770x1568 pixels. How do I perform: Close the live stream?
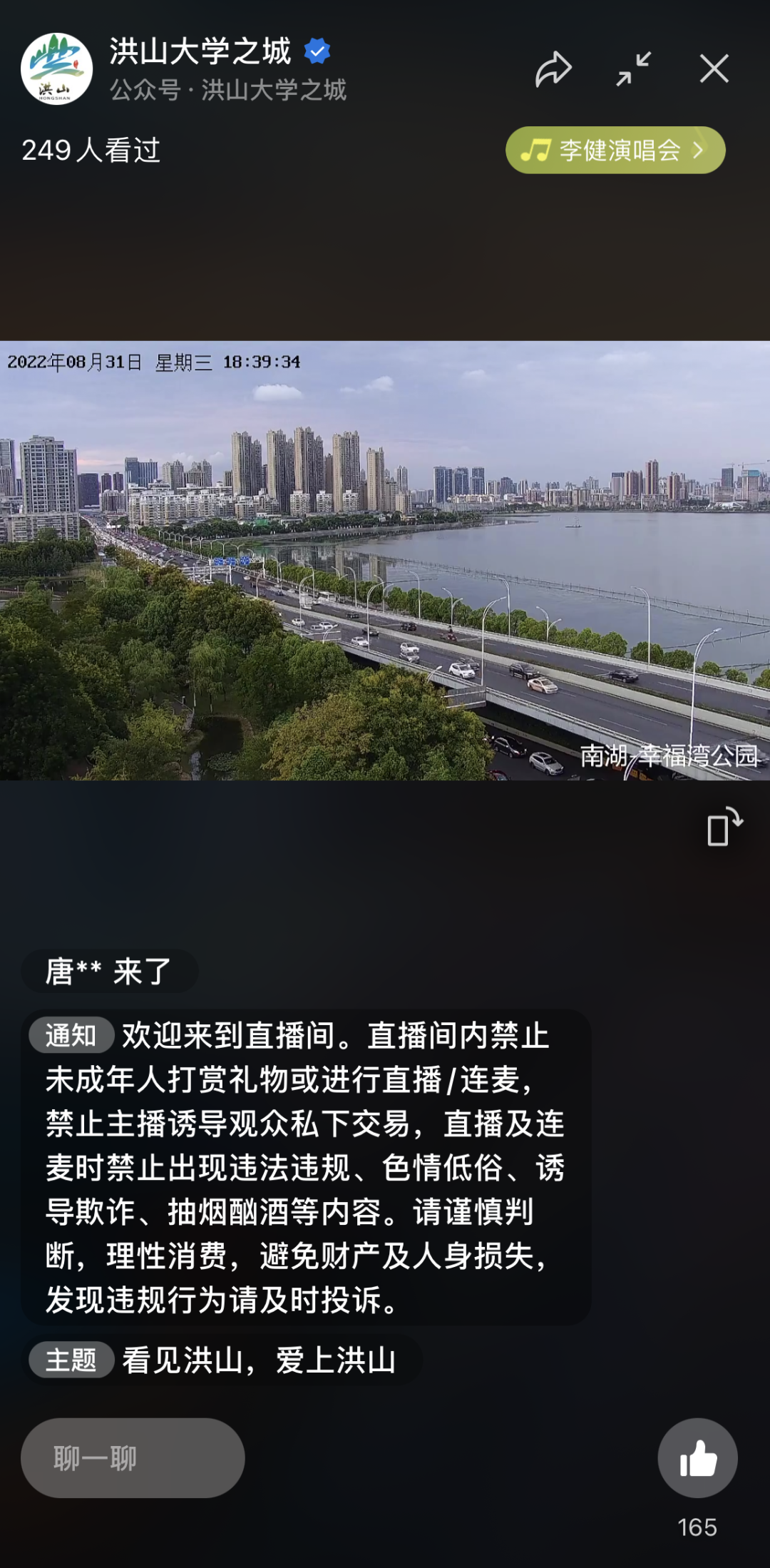[714, 69]
